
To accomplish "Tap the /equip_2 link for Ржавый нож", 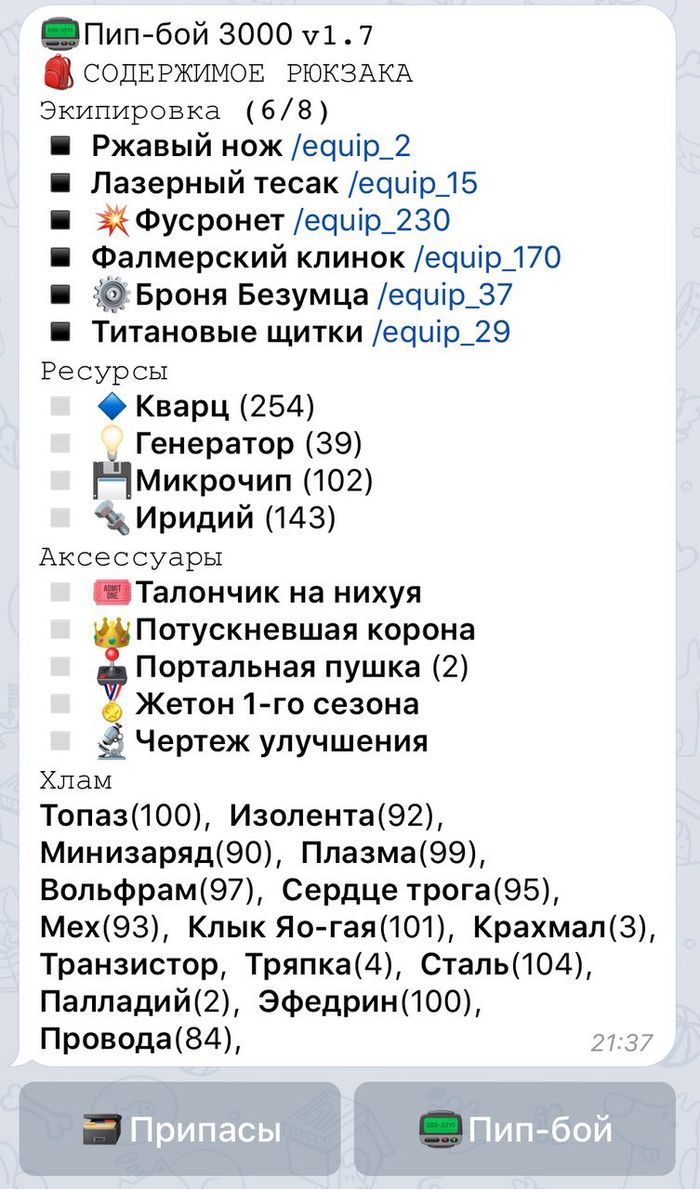I will (x=350, y=147).
